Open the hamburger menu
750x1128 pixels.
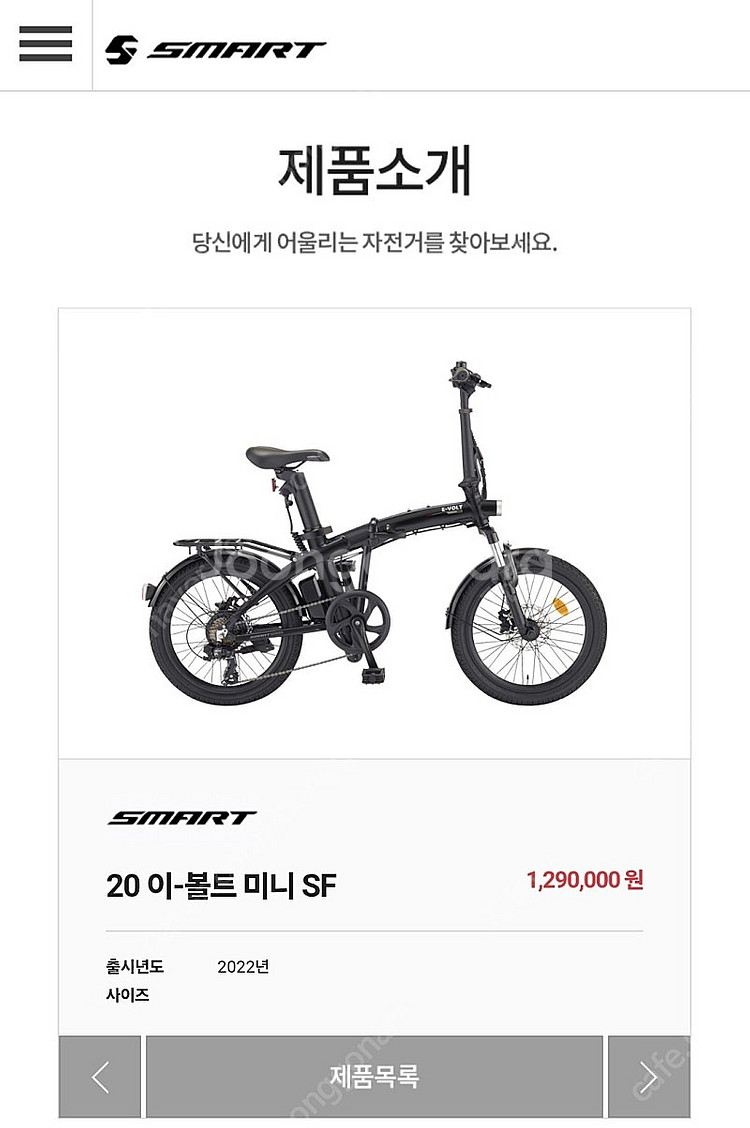(x=45, y=45)
